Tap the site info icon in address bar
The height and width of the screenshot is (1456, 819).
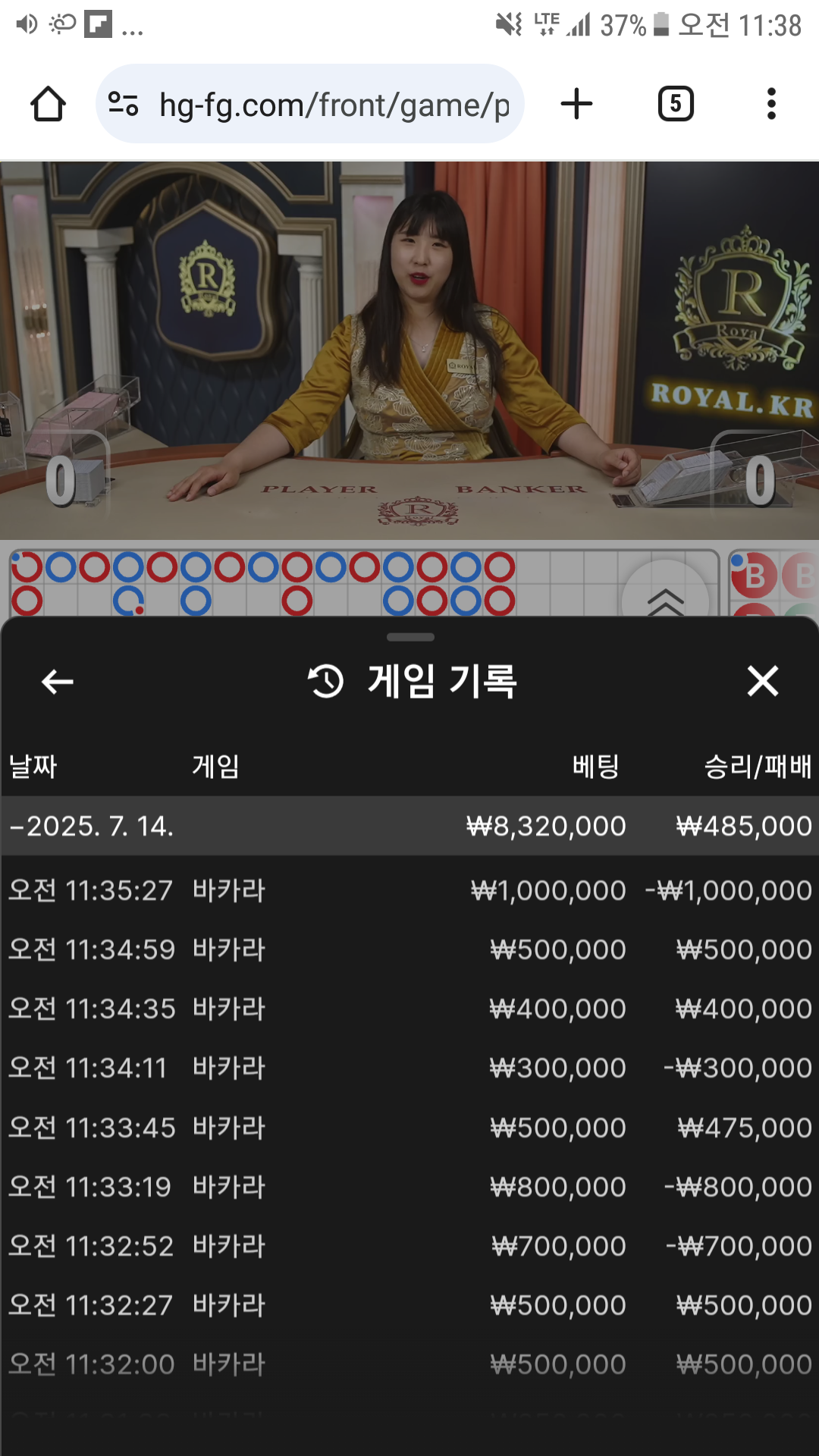pos(123,104)
